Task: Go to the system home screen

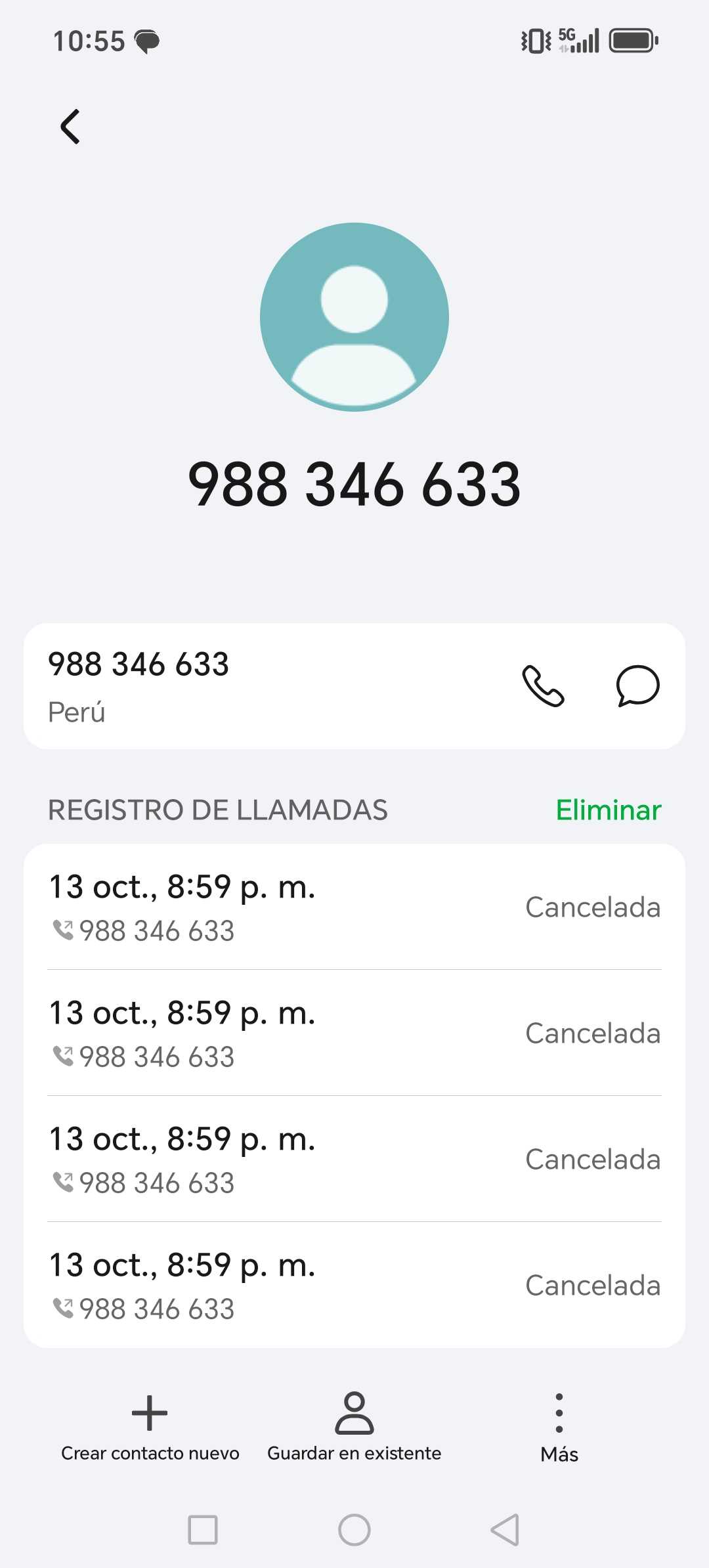Action: pos(354,1530)
